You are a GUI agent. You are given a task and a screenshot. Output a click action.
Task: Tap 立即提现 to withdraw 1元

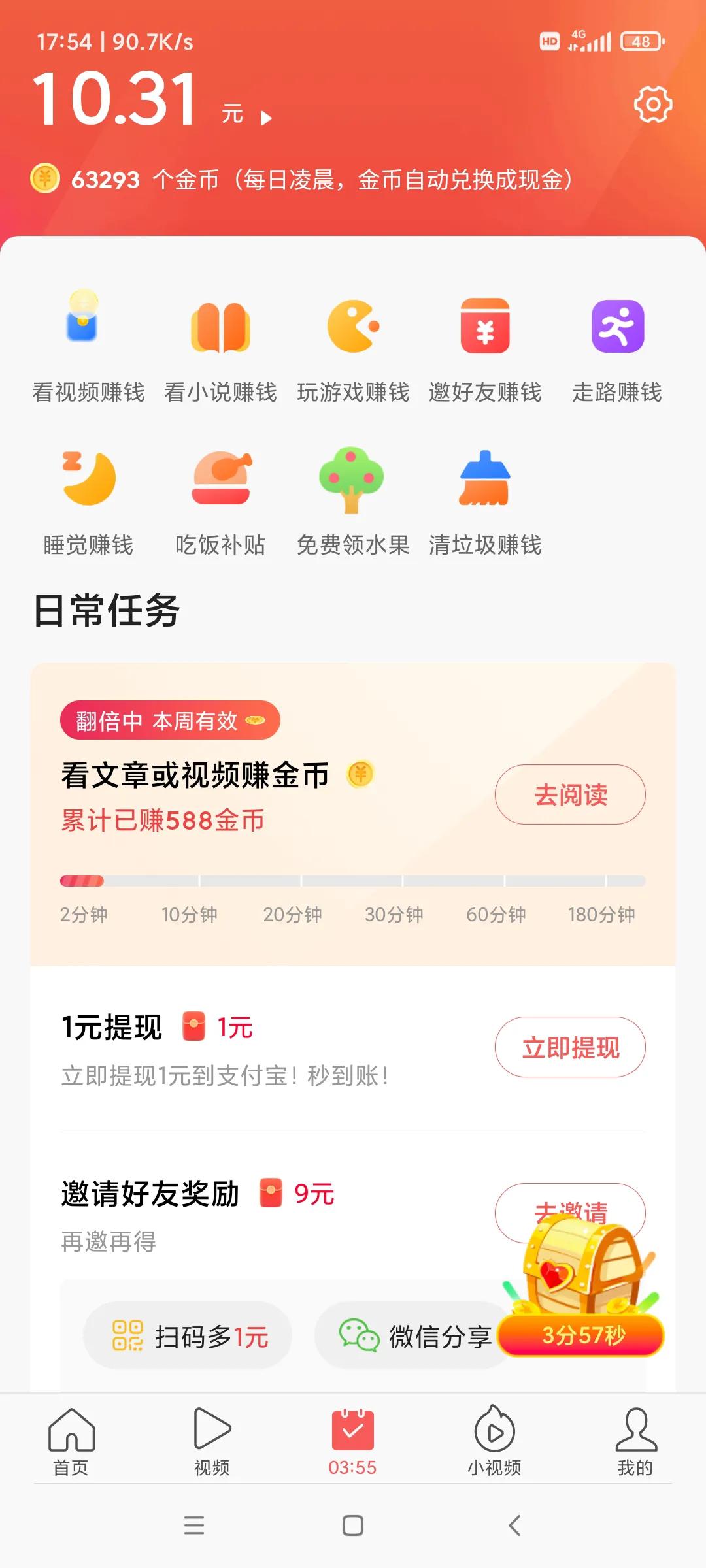point(570,1047)
